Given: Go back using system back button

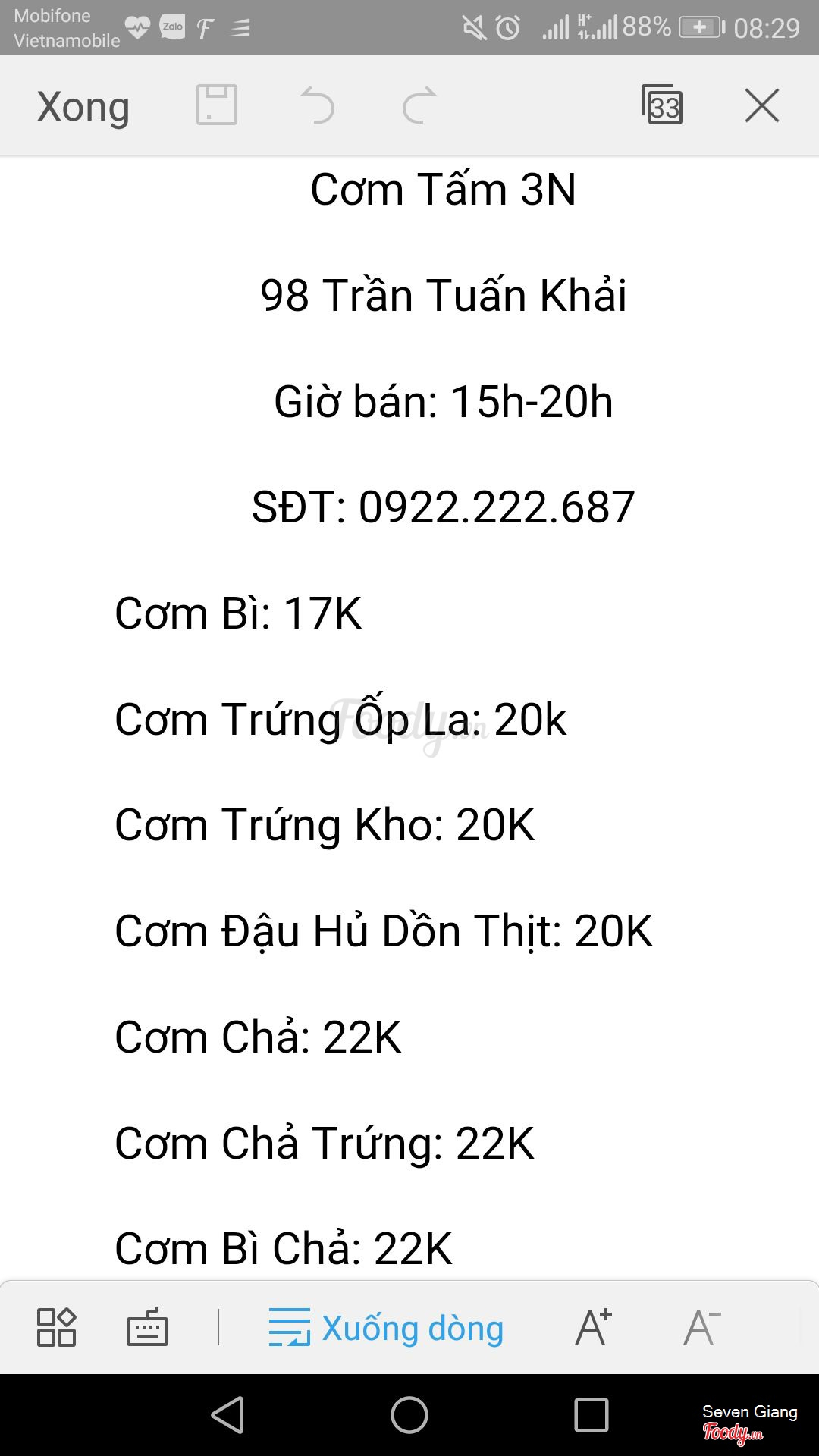Looking at the screenshot, I should click(x=227, y=1415).
